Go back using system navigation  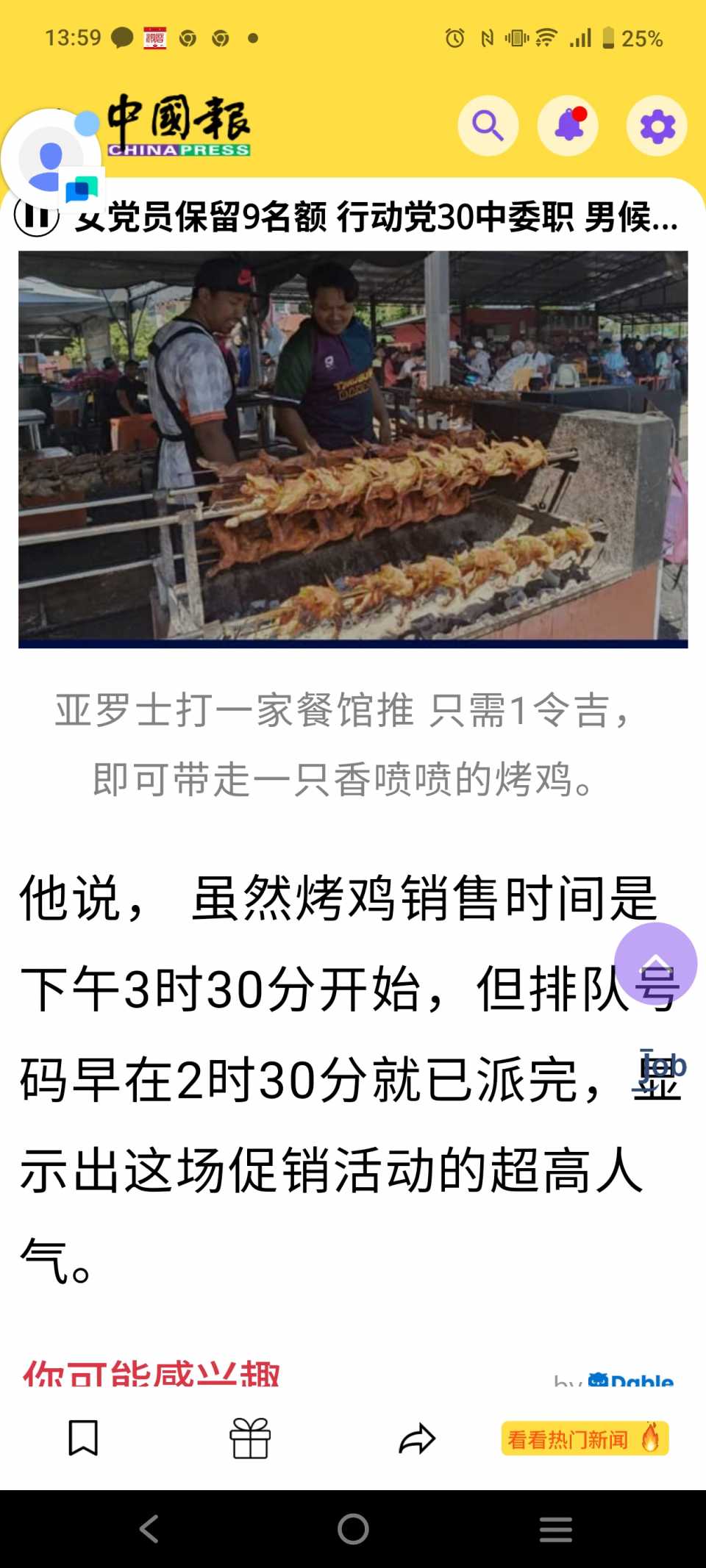pyautogui.click(x=149, y=1529)
